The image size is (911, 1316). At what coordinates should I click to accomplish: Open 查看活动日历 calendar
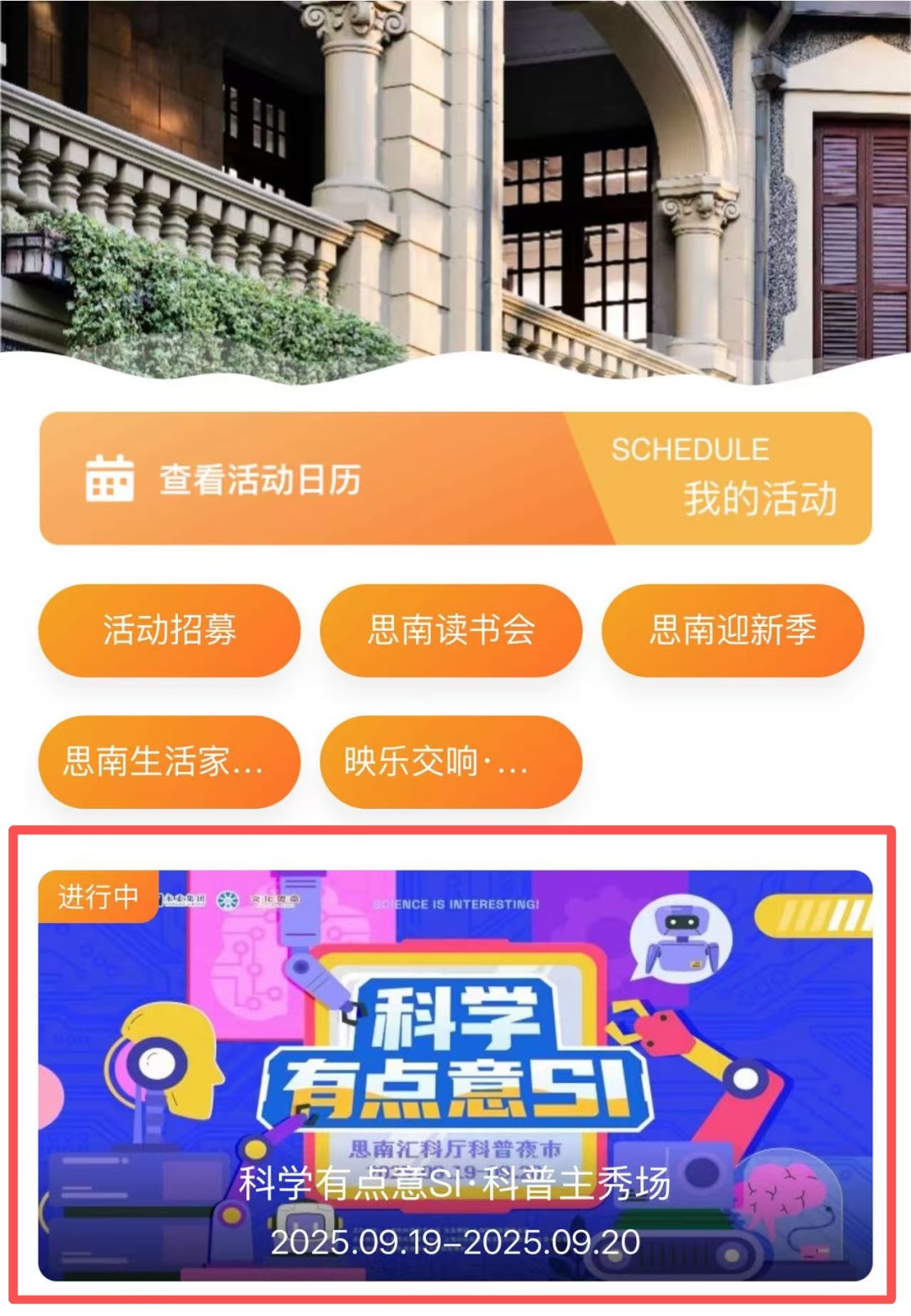tap(261, 479)
